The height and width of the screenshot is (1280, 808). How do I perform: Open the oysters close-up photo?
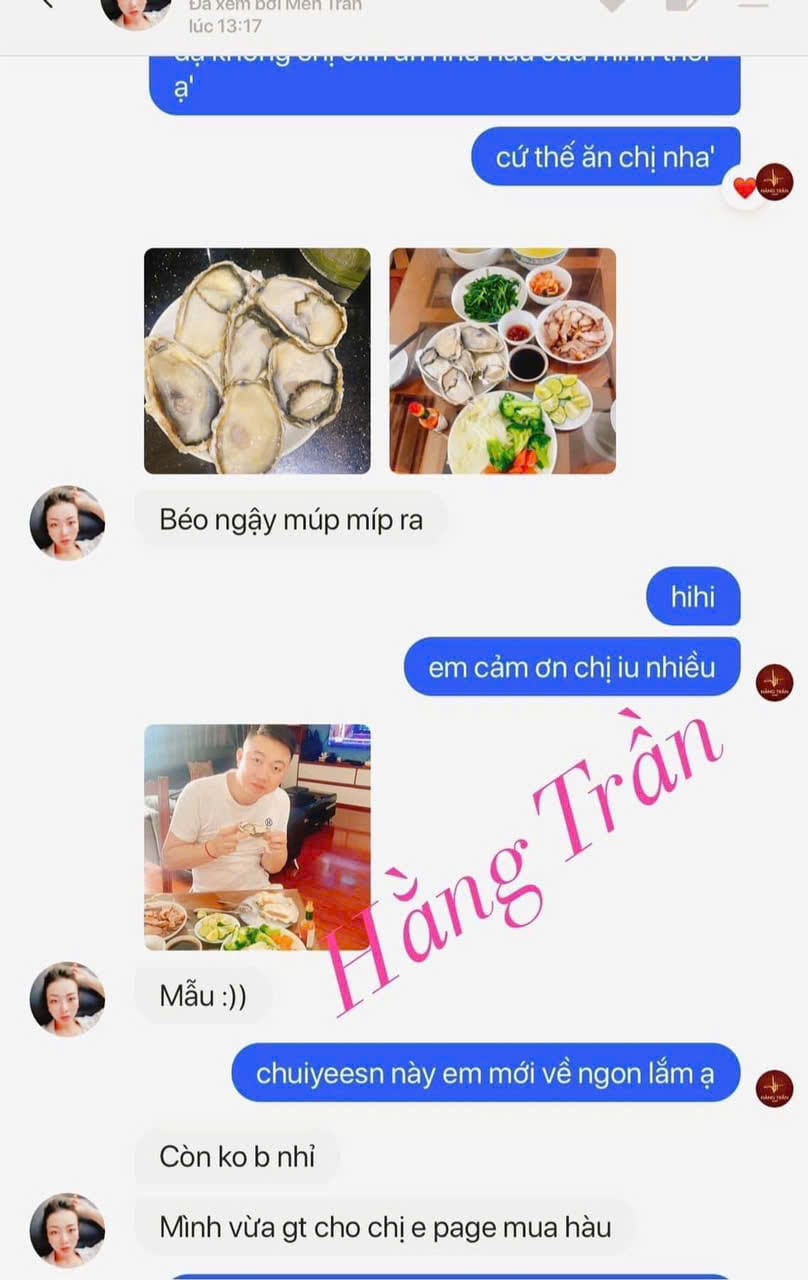point(257,360)
